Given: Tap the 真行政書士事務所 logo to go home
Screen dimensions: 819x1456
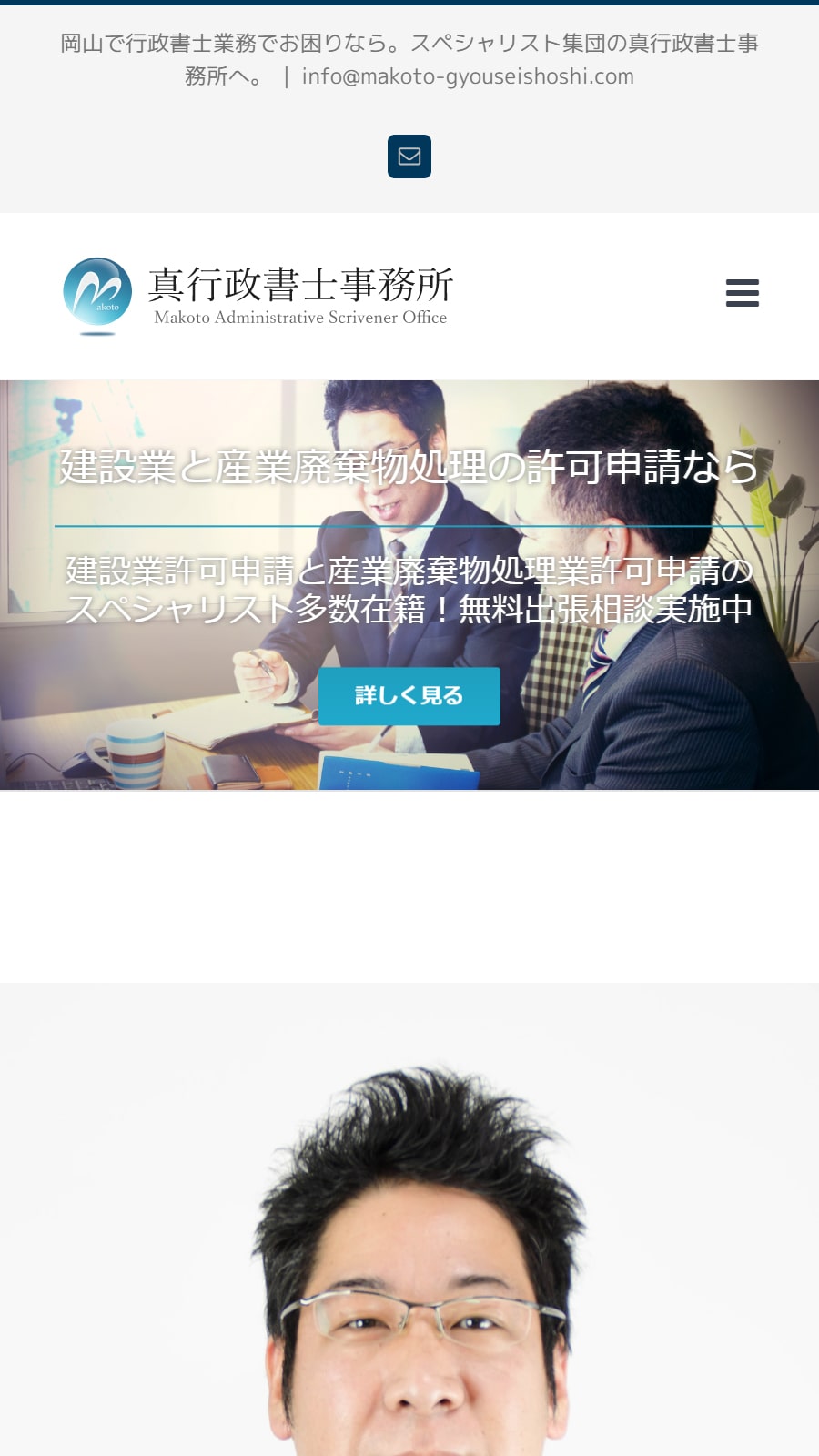Looking at the screenshot, I should (x=258, y=296).
